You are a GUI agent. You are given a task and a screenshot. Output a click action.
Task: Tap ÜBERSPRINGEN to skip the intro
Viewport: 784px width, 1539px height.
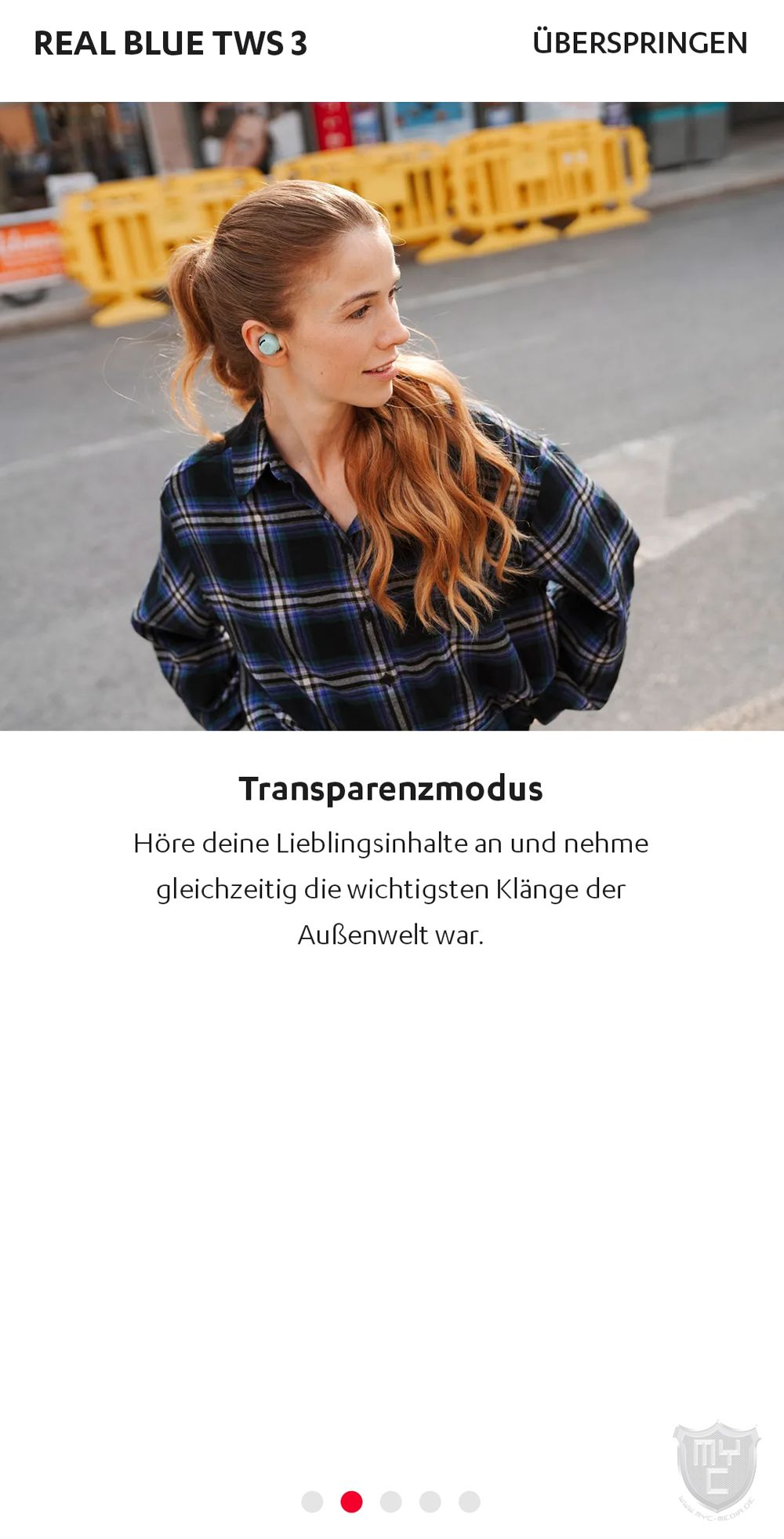[640, 43]
